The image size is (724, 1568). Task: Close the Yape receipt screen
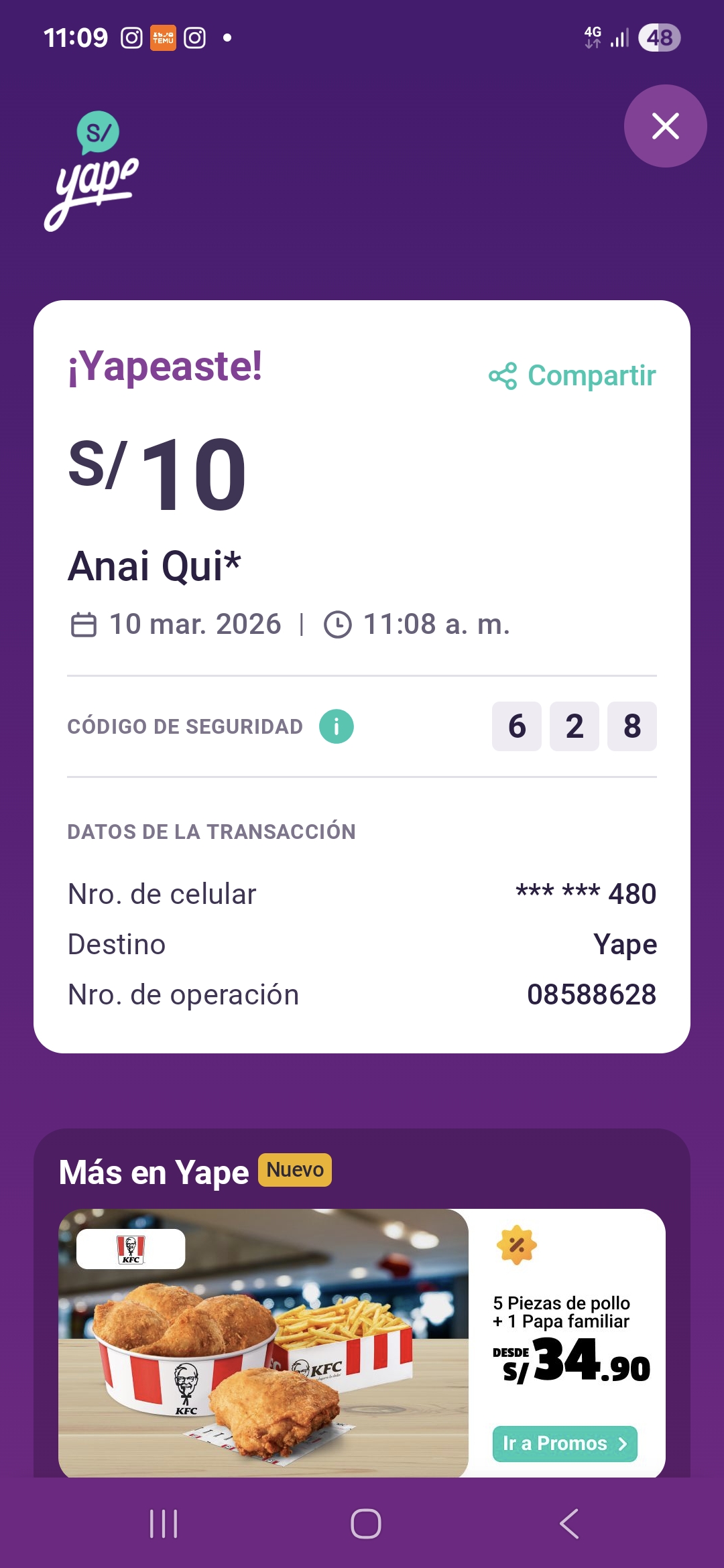coord(665,126)
